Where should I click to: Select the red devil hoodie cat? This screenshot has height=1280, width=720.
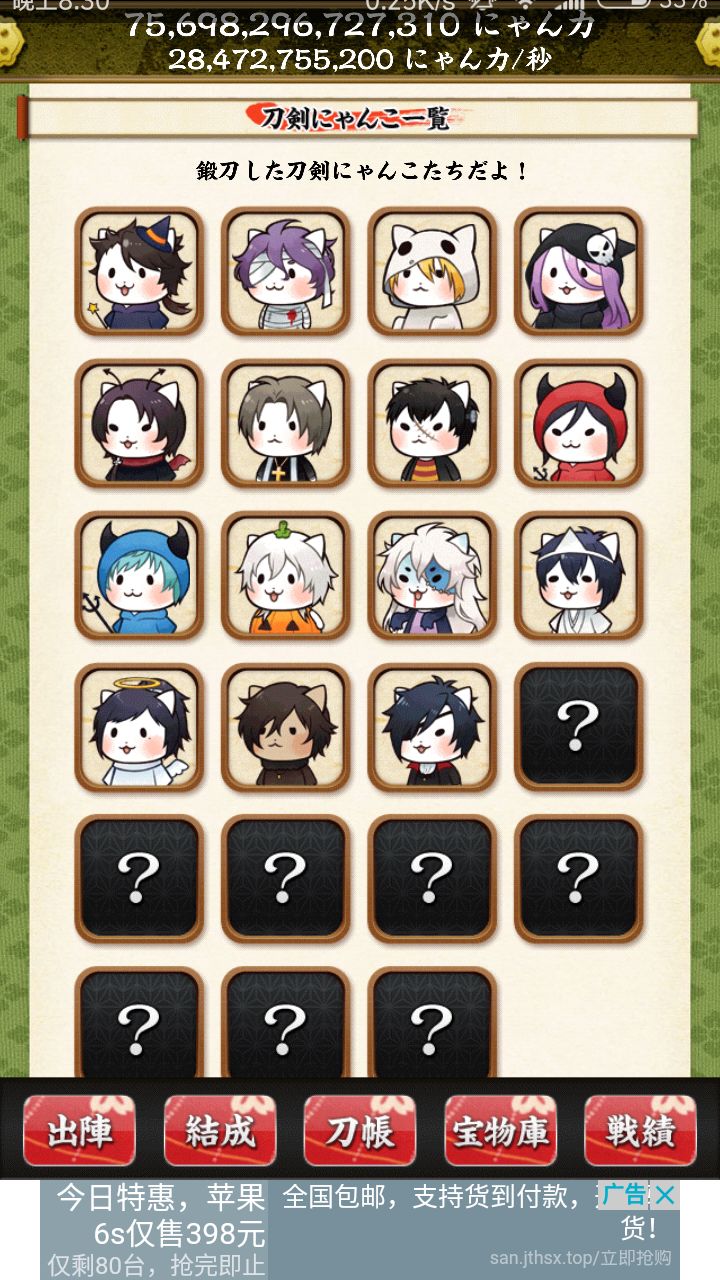[x=578, y=424]
